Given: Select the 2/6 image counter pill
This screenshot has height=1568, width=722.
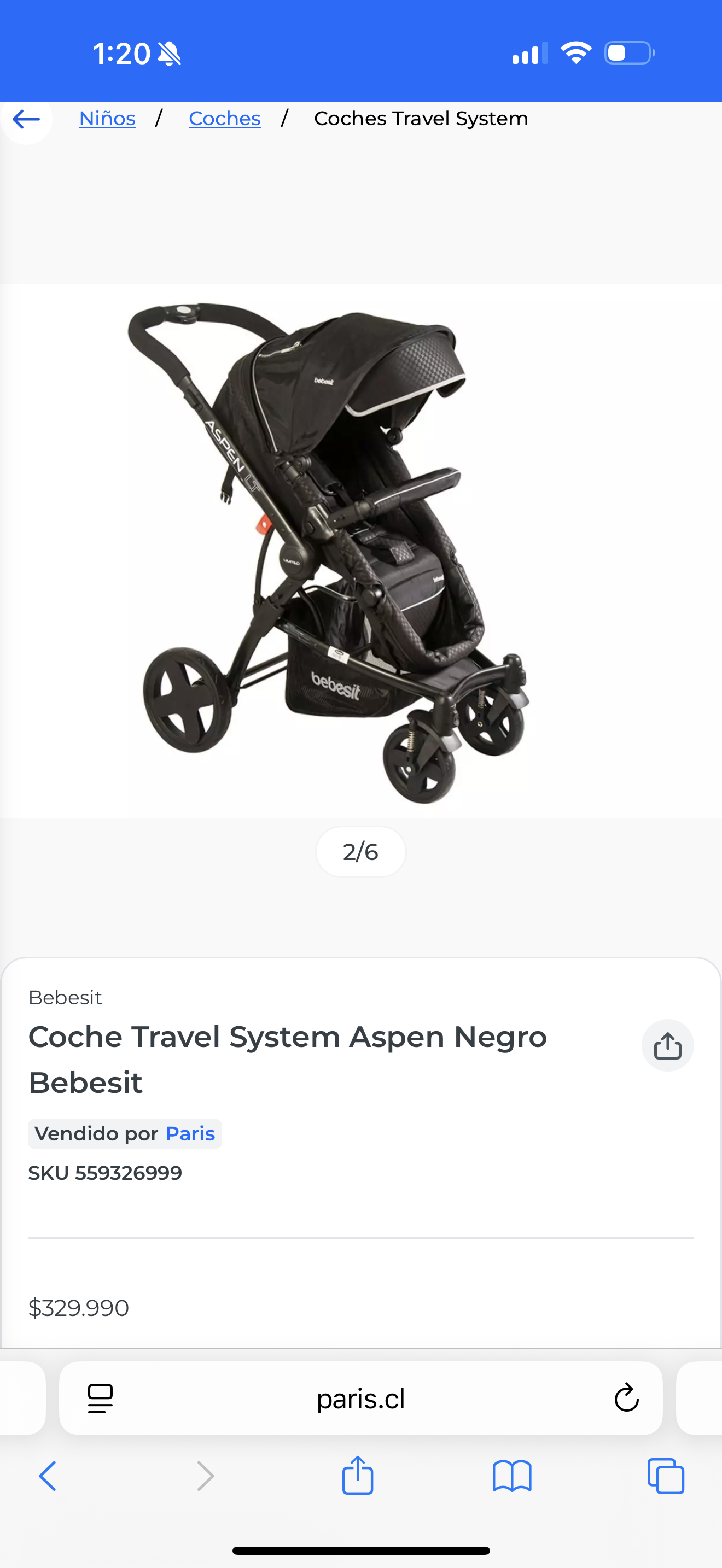Looking at the screenshot, I should tap(360, 852).
